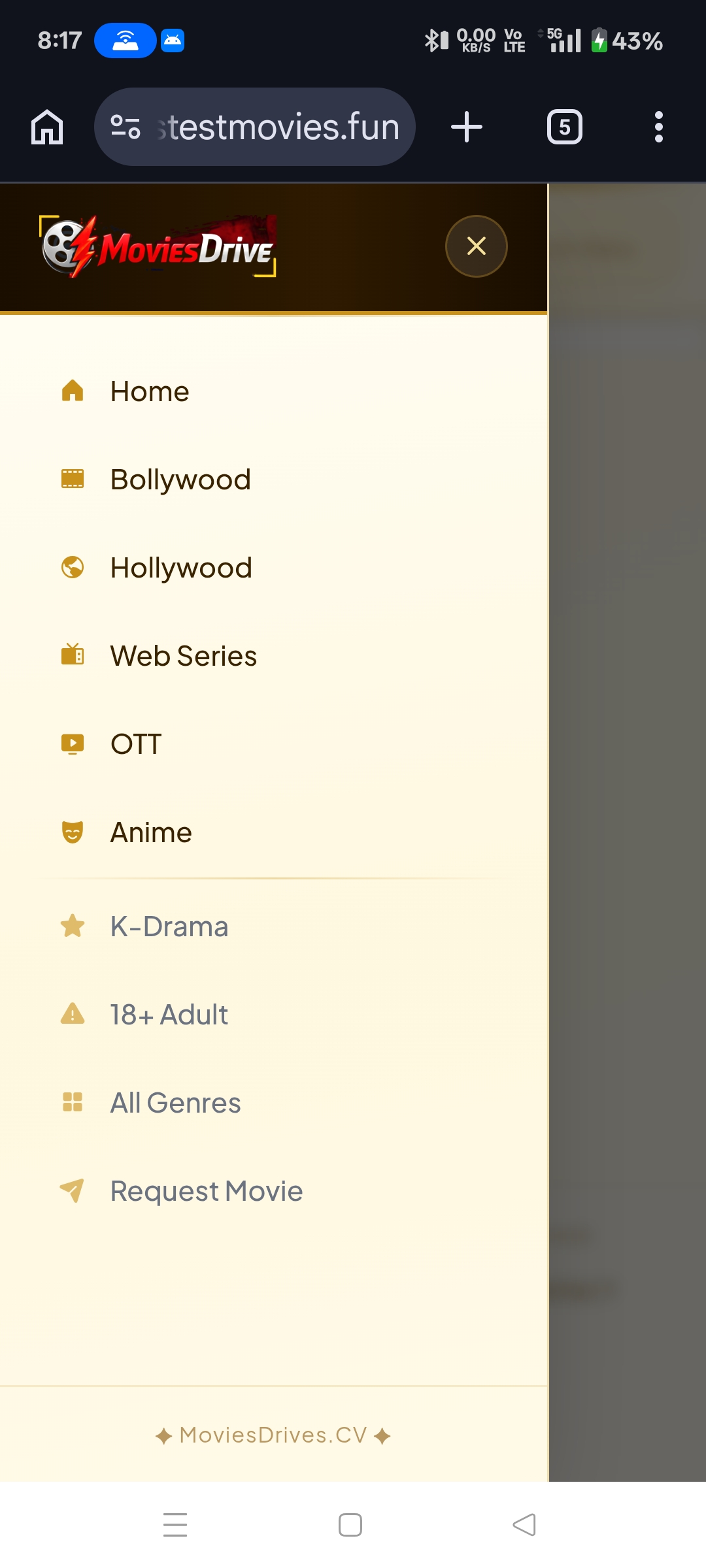Viewport: 706px width, 1568px height.
Task: Select the Home house icon in menu
Action: pyautogui.click(x=72, y=391)
